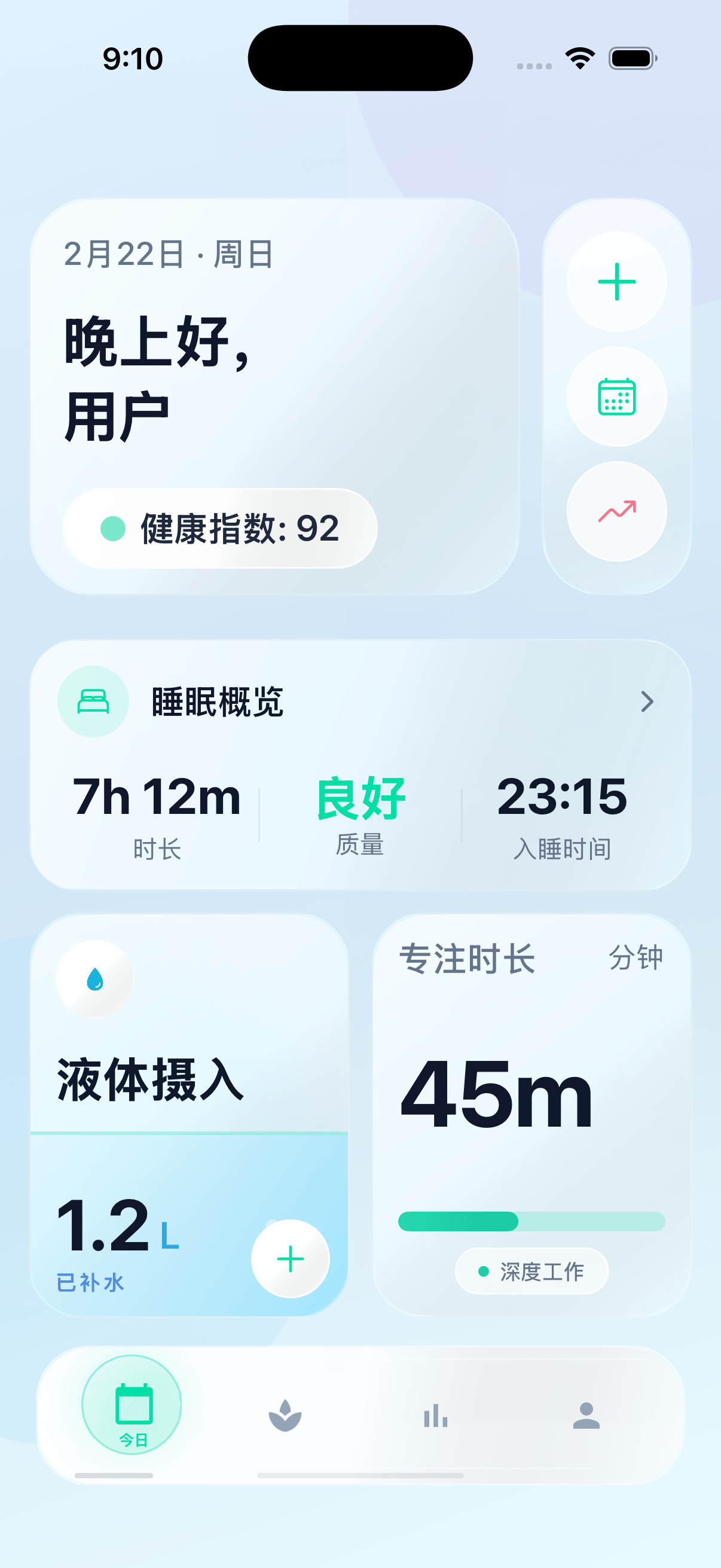Viewport: 721px width, 1568px height.
Task: Click the plus icon at top right
Action: pyautogui.click(x=616, y=281)
